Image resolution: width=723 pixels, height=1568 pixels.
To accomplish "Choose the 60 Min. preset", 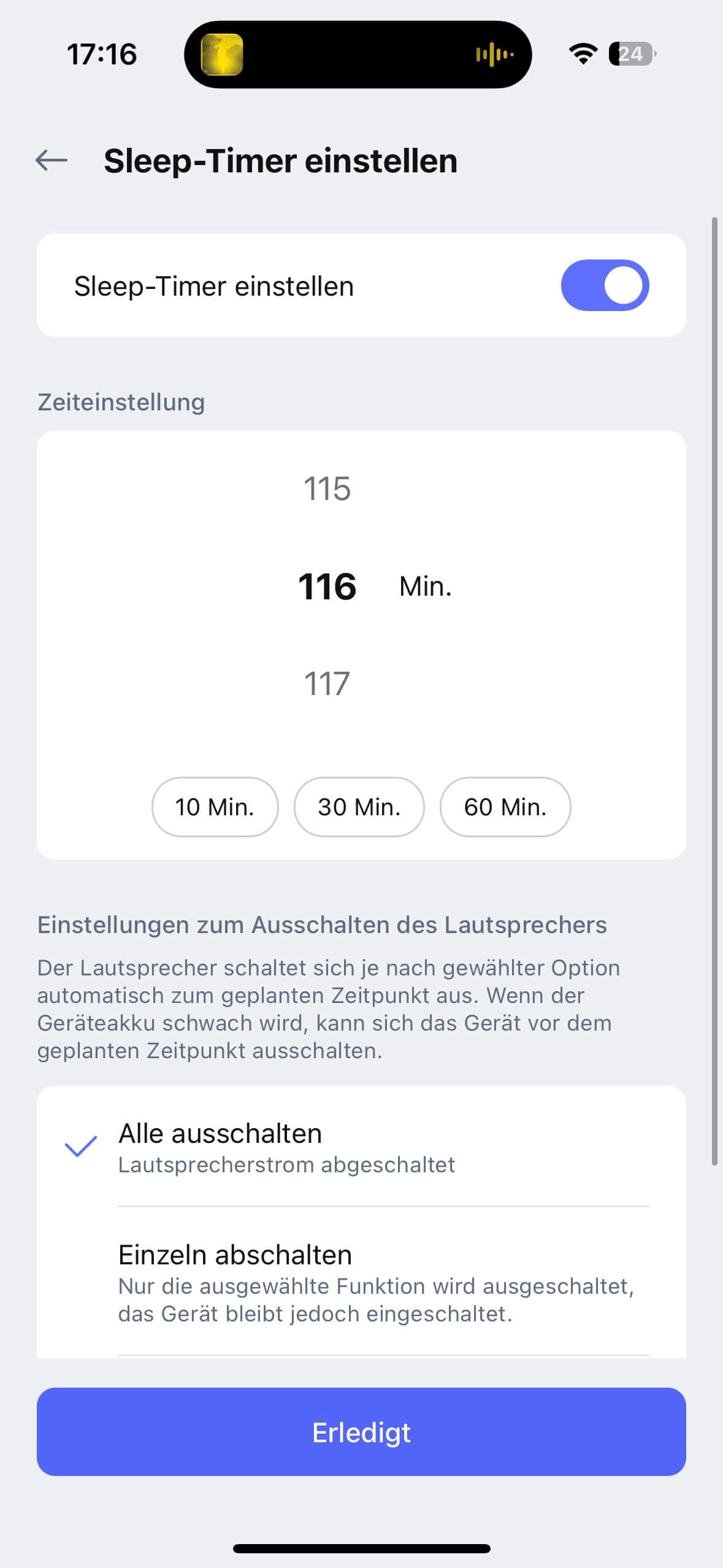I will pyautogui.click(x=505, y=807).
